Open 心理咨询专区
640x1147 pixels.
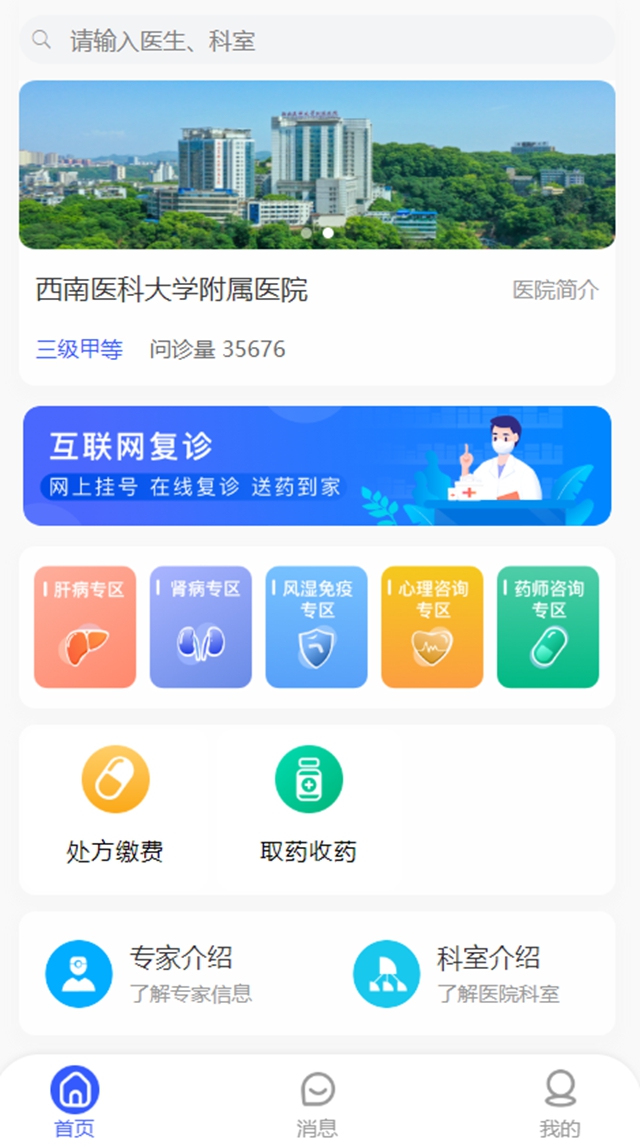tap(432, 627)
